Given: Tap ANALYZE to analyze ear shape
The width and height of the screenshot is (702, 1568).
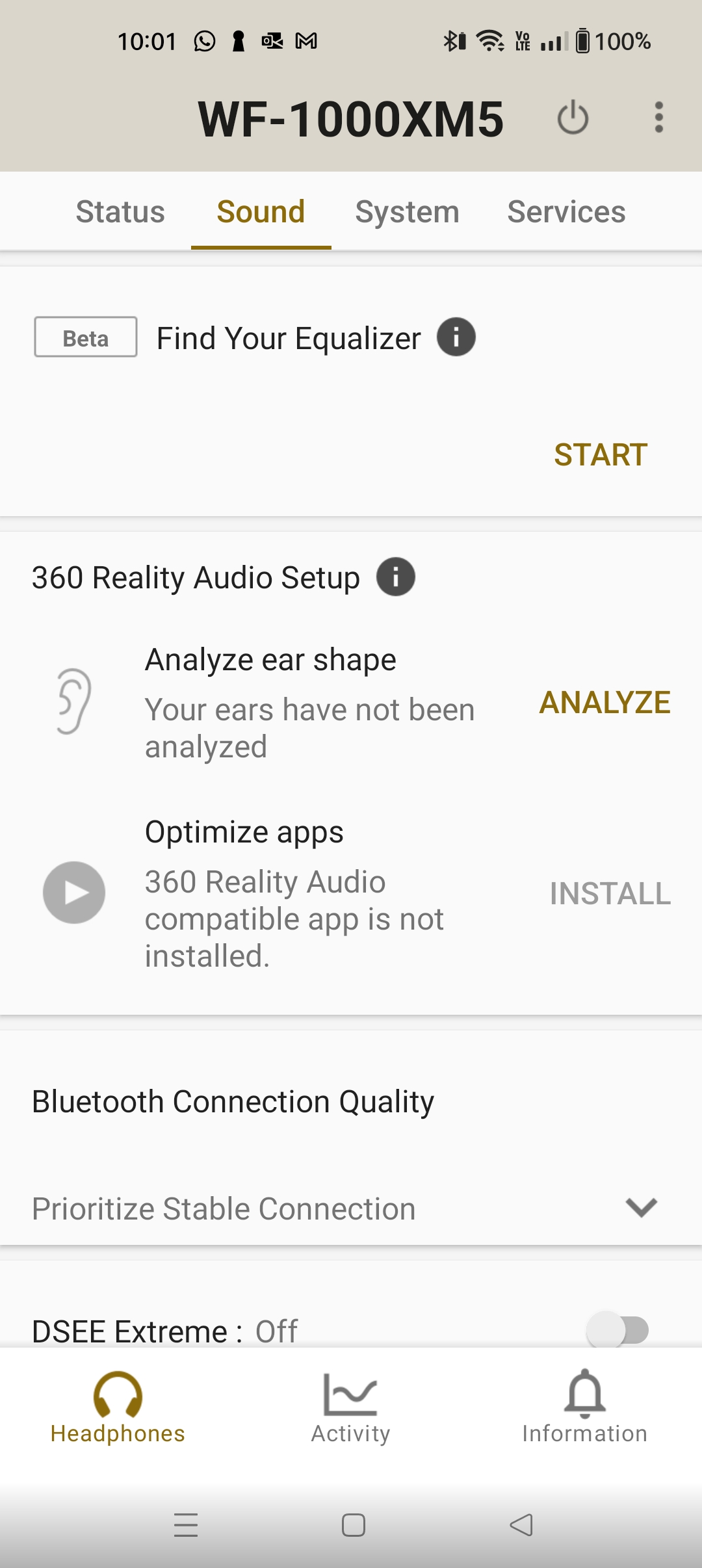Looking at the screenshot, I should [x=604, y=702].
